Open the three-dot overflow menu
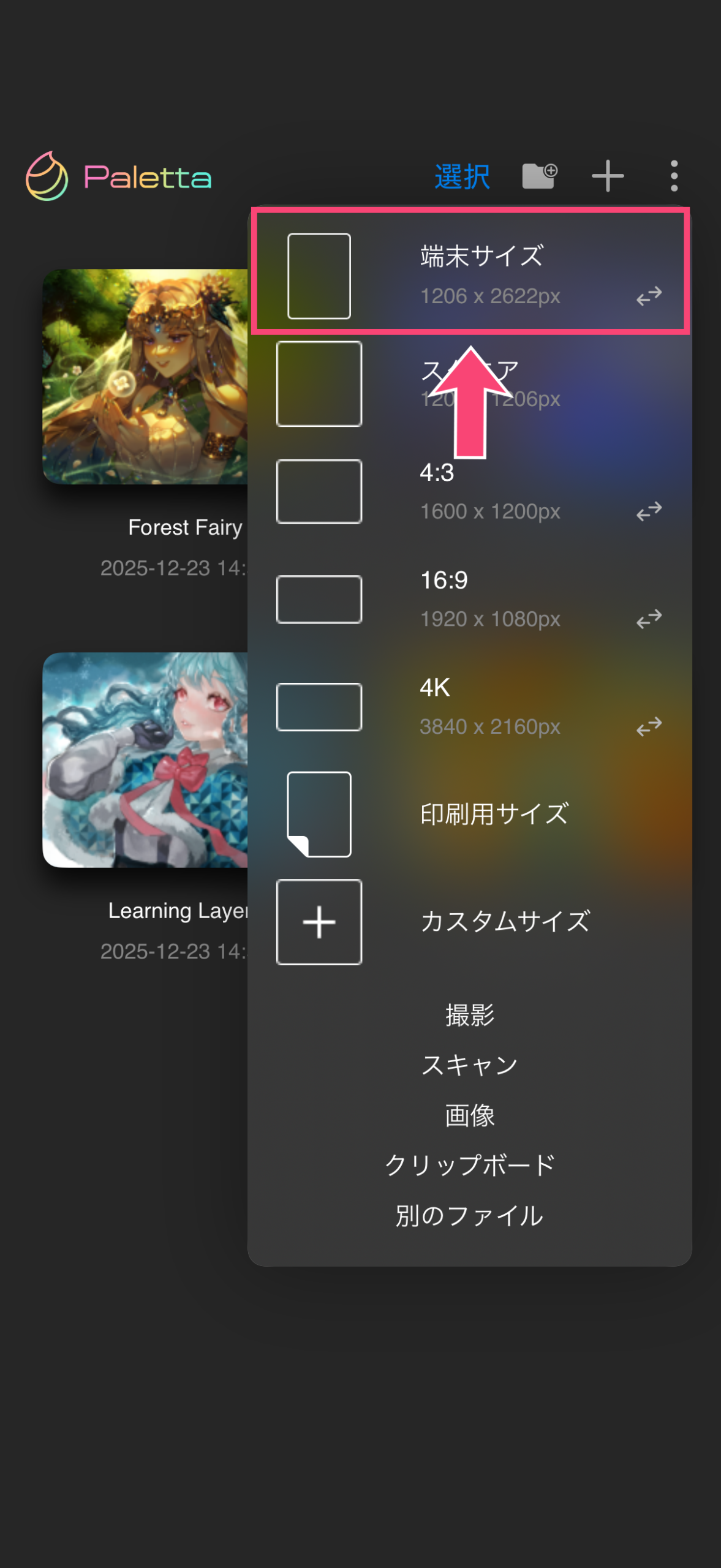Screen dimensions: 721x1568 click(x=674, y=176)
